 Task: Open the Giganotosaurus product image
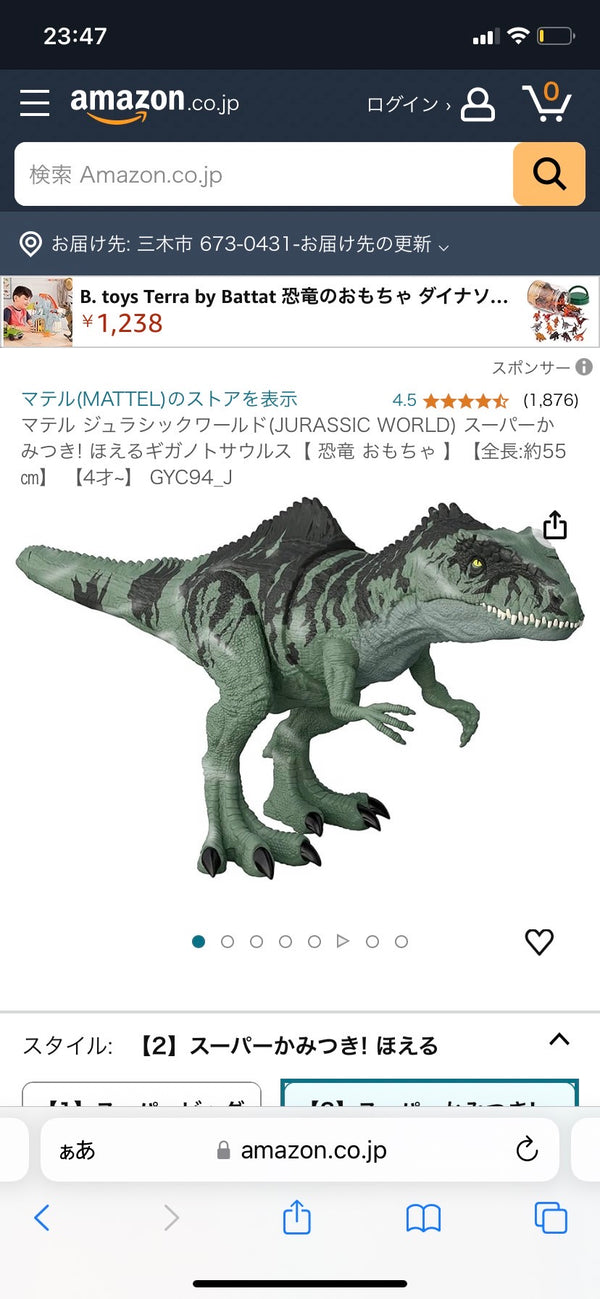click(x=300, y=690)
